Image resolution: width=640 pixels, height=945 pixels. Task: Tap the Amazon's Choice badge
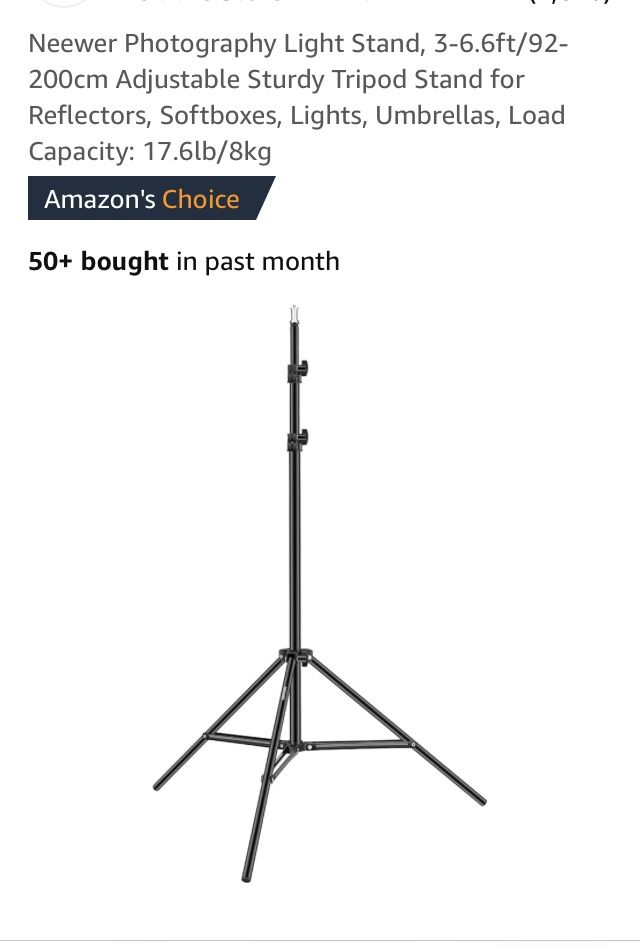151,198
